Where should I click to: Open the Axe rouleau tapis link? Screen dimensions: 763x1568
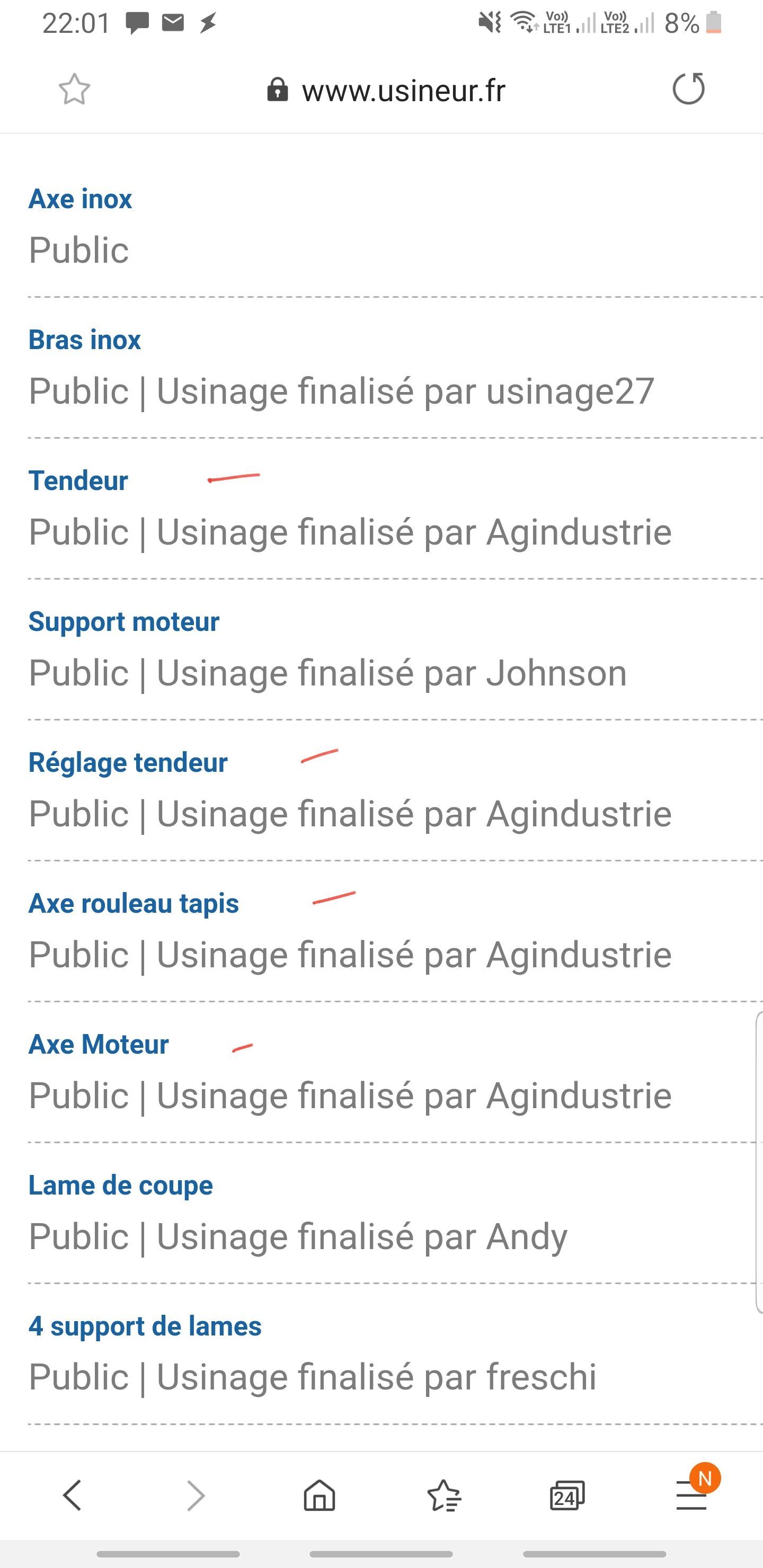point(134,903)
